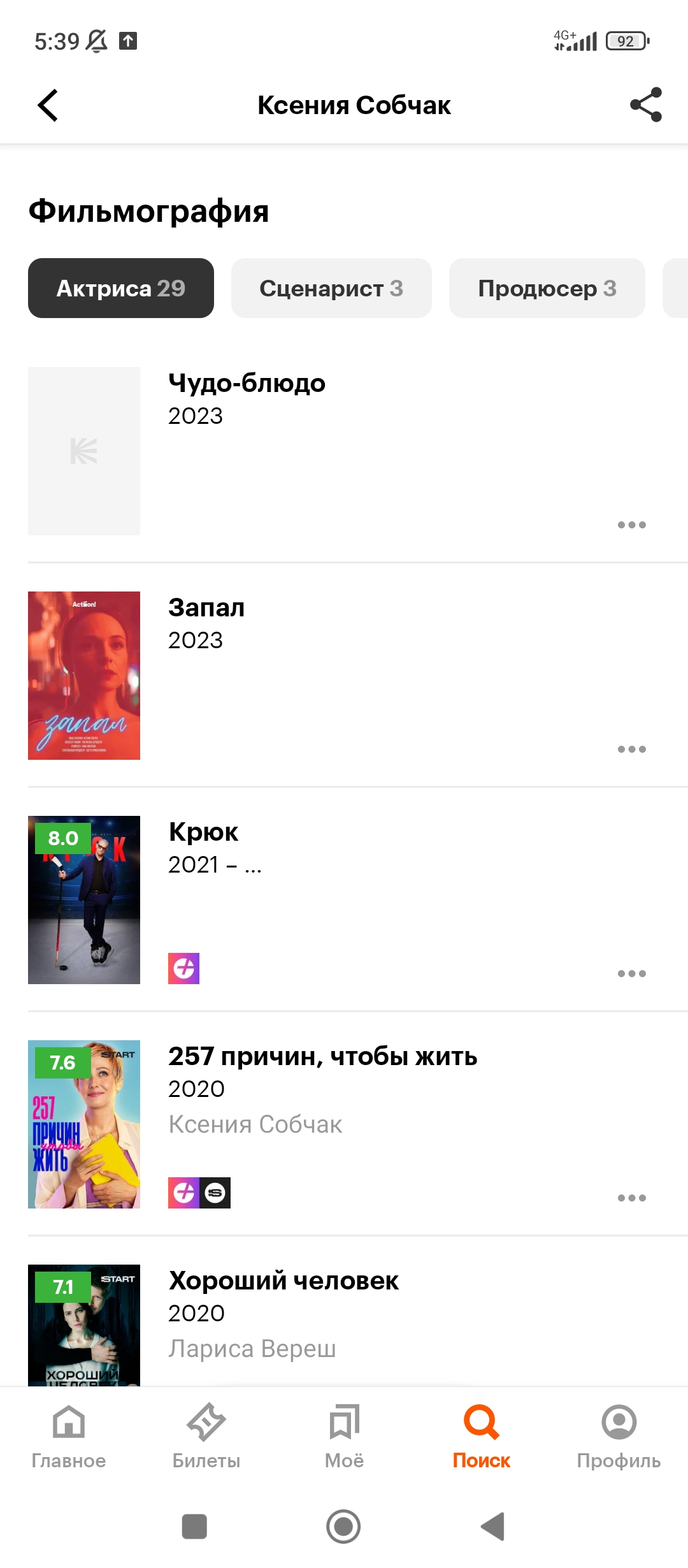Share Ксения Собчак's page

coord(645,105)
